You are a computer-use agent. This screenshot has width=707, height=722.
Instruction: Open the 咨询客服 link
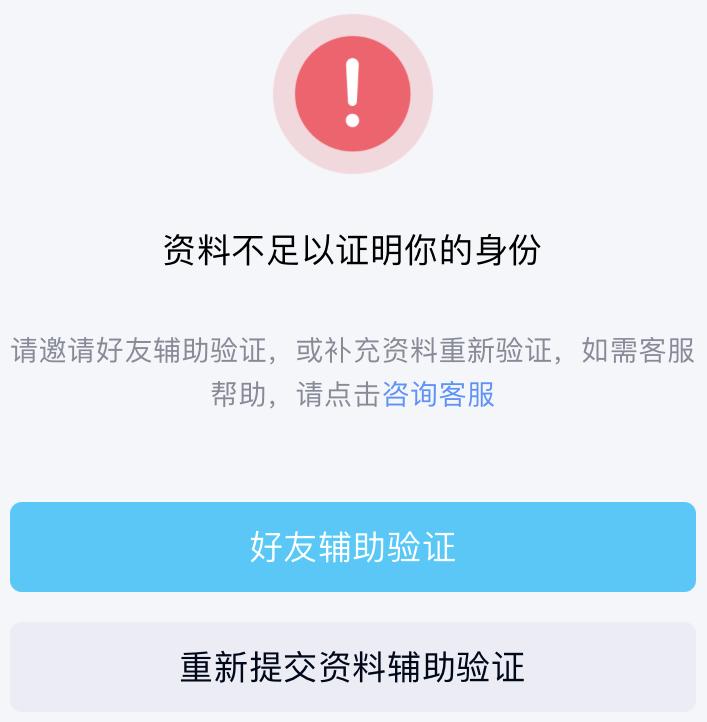point(439,394)
